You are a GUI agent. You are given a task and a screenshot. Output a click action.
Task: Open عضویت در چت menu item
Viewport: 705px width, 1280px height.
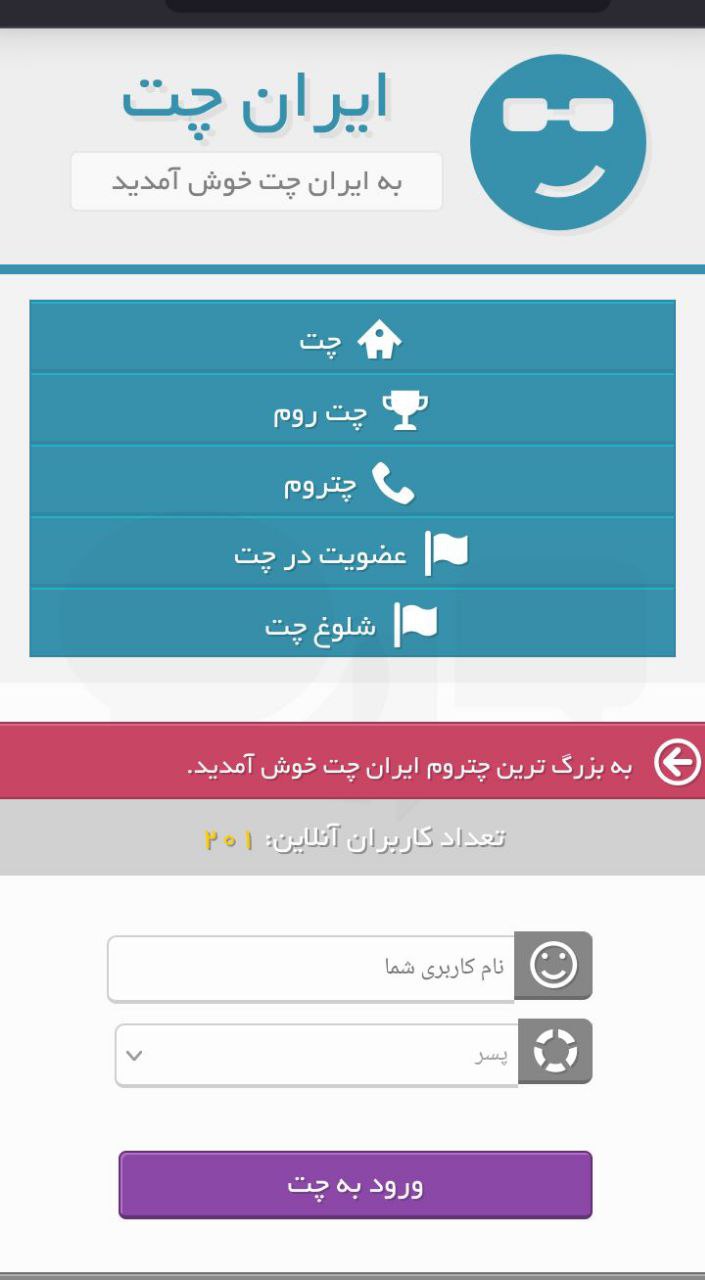(352, 554)
